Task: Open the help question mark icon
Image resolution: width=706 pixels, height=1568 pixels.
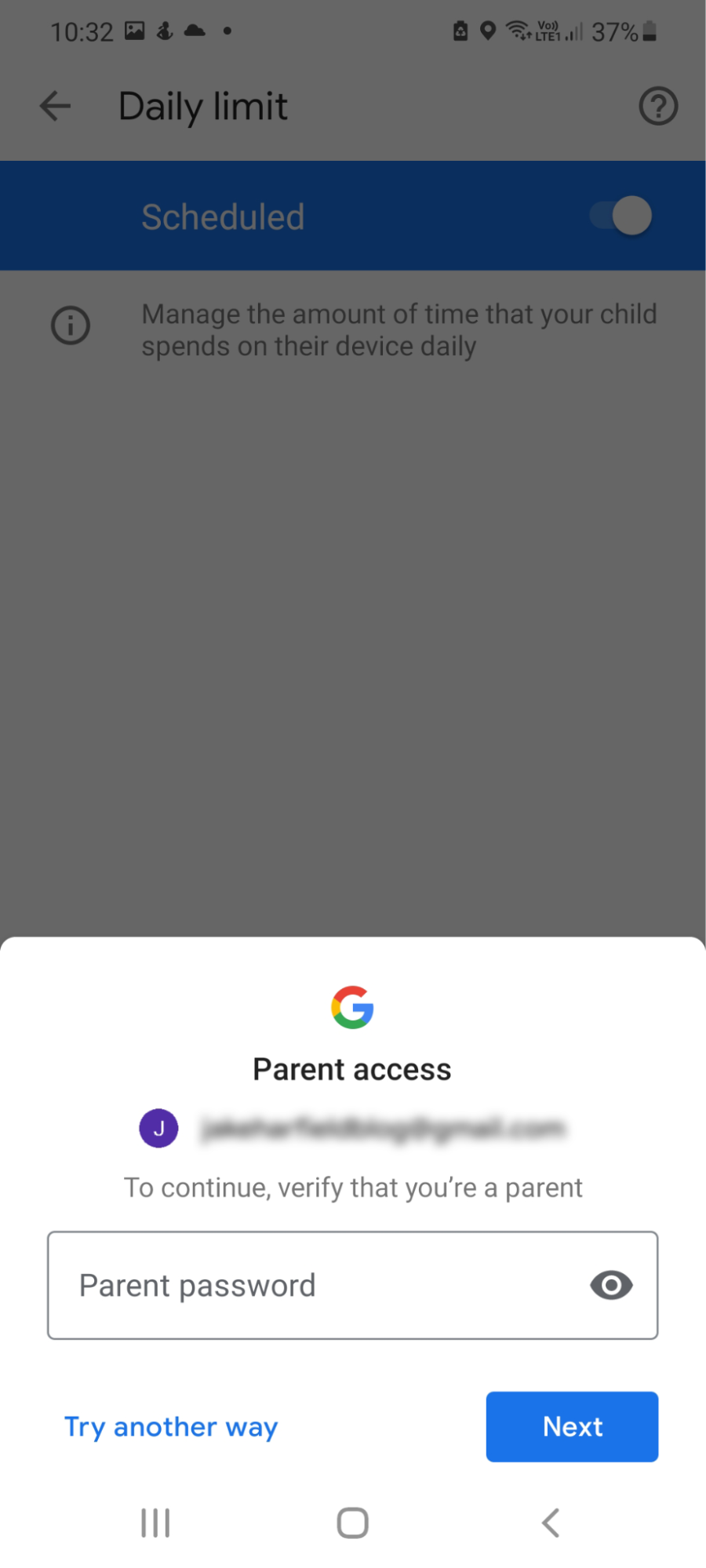Action: pos(658,106)
